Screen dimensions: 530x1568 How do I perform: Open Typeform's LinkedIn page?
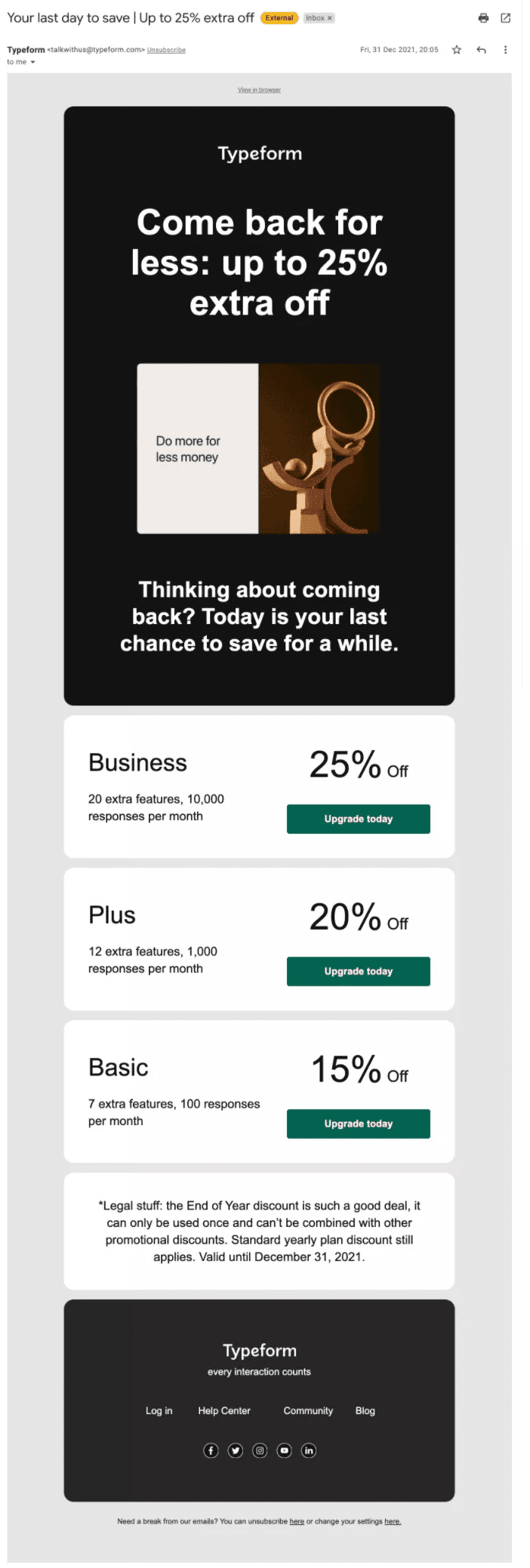click(309, 1450)
